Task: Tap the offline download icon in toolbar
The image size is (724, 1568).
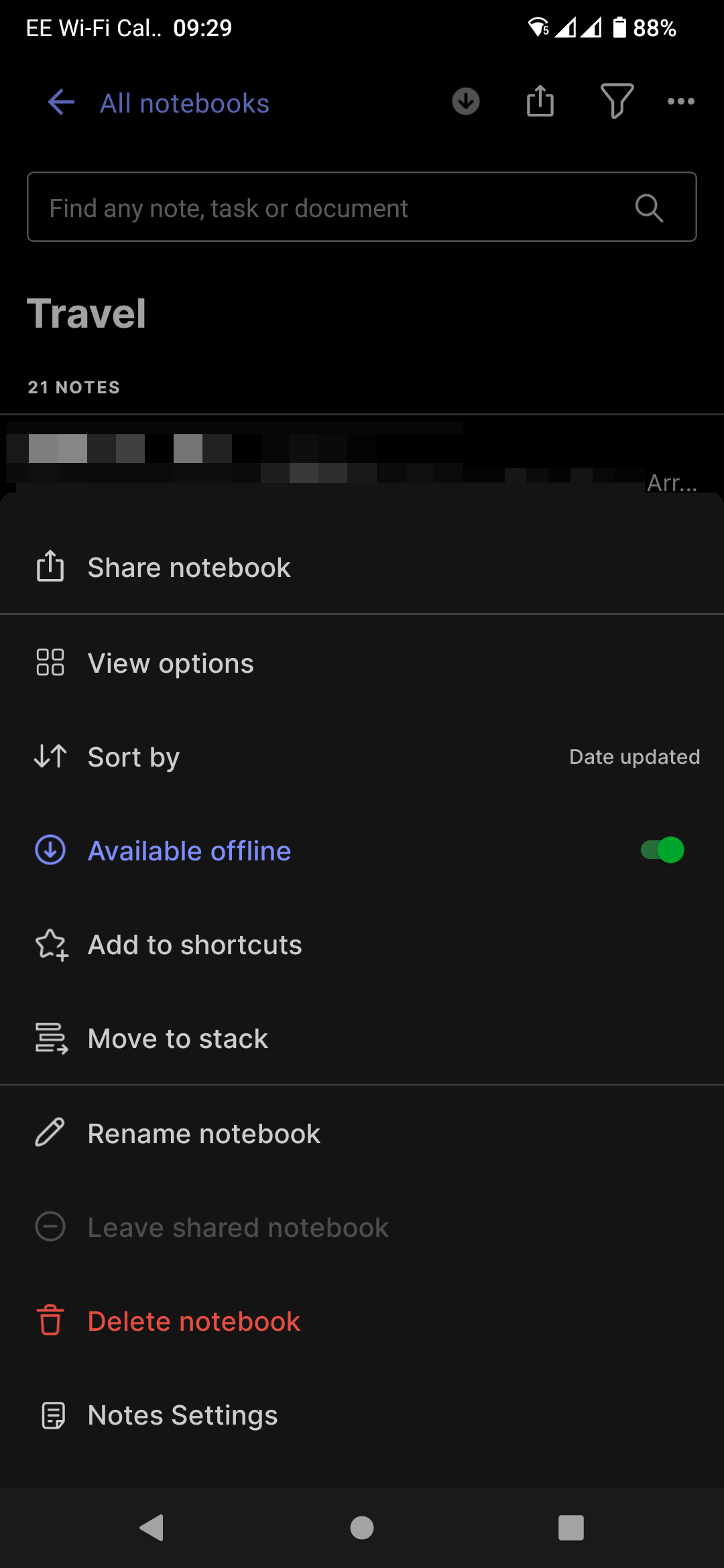Action: click(x=466, y=102)
